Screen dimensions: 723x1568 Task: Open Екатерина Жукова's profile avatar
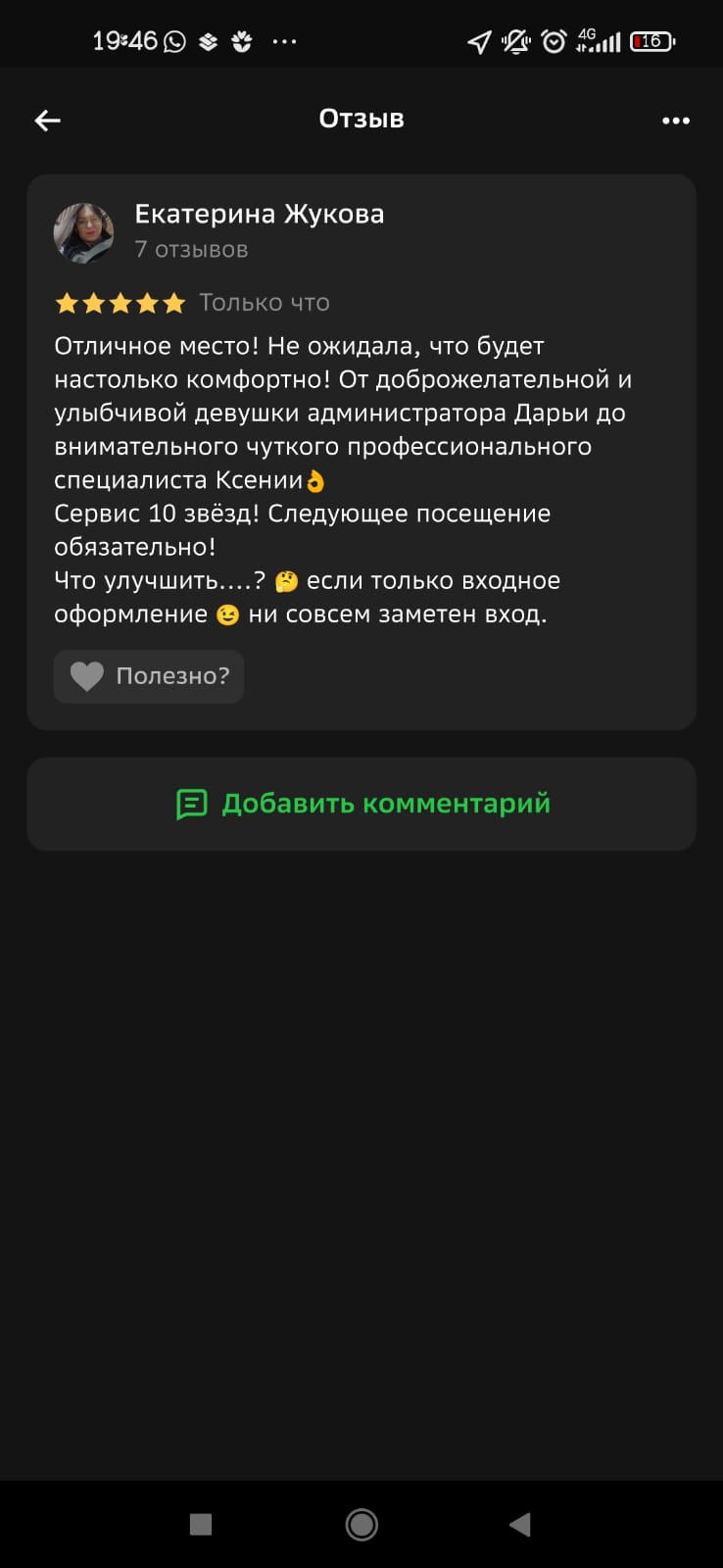coord(83,232)
